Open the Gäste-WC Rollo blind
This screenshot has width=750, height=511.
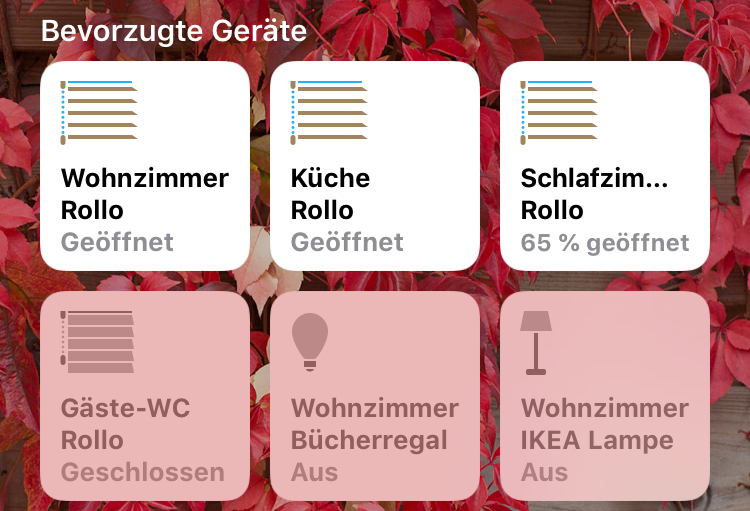click(x=145, y=396)
